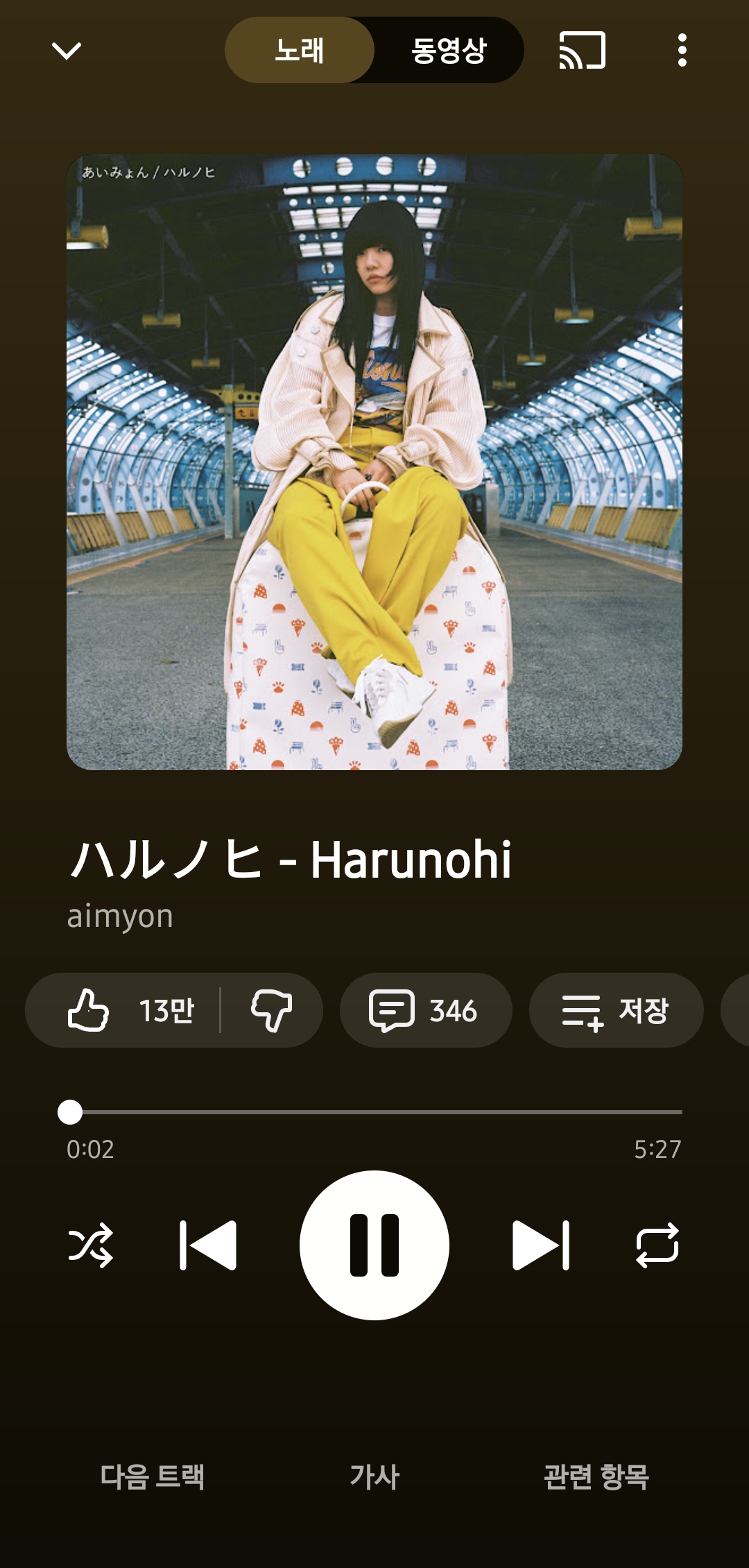
Task: Collapse the player with the down chevron
Action: pyautogui.click(x=67, y=51)
